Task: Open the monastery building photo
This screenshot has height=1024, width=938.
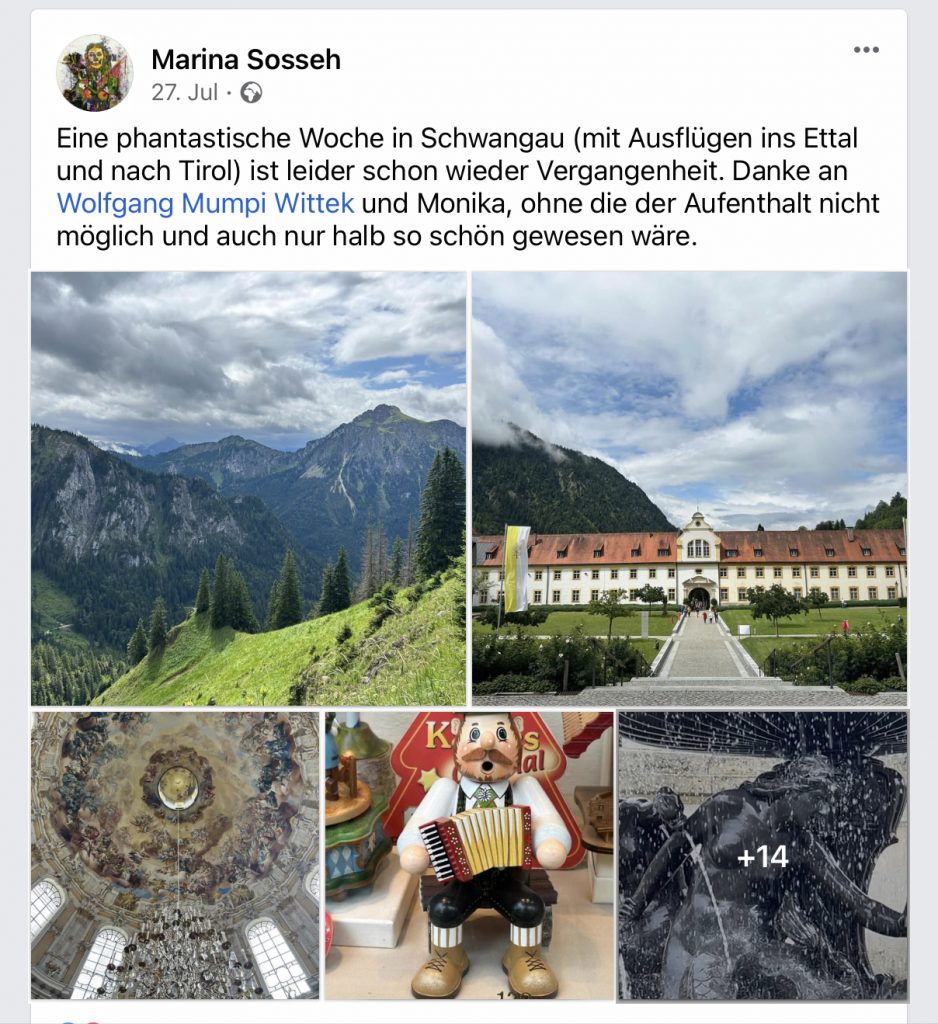Action: click(x=689, y=488)
